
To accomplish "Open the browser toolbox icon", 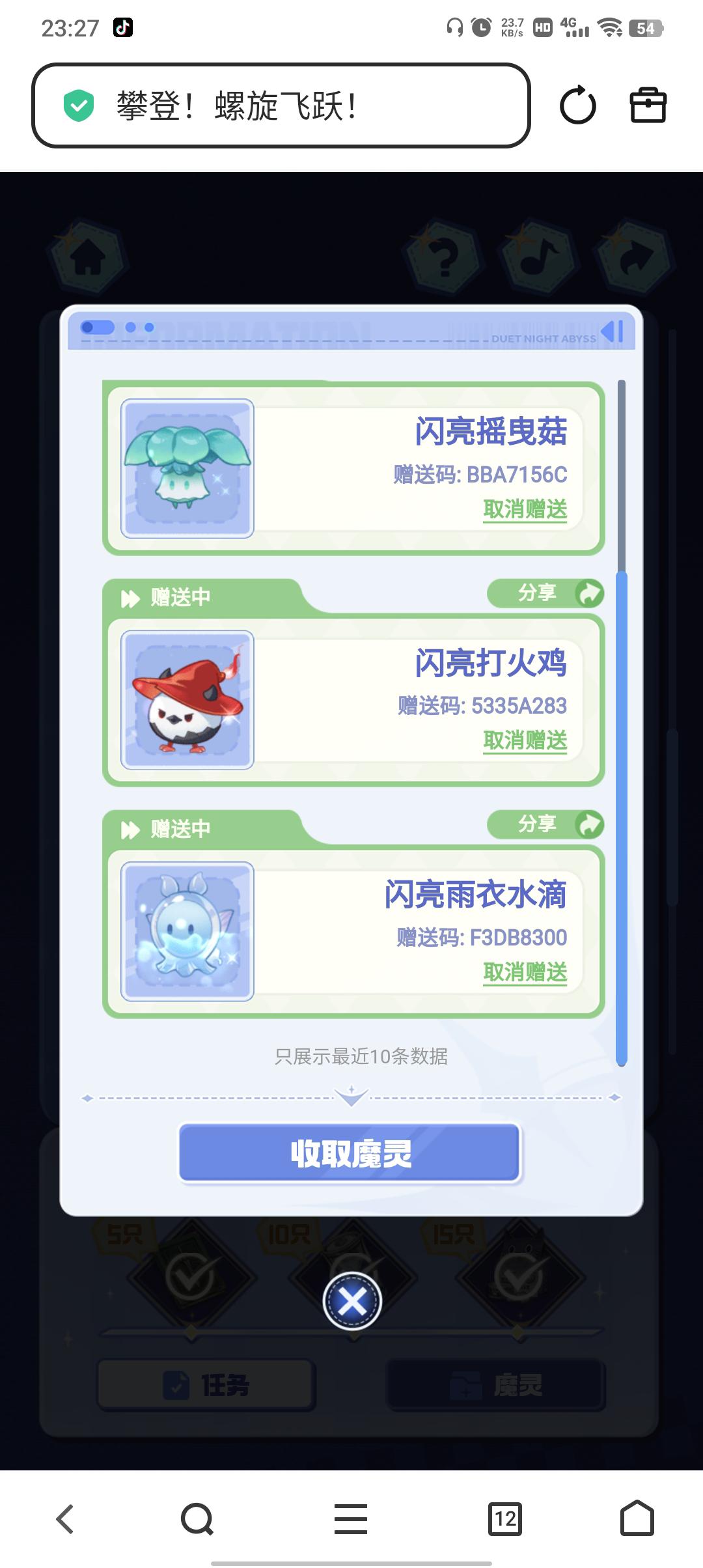I will click(648, 105).
